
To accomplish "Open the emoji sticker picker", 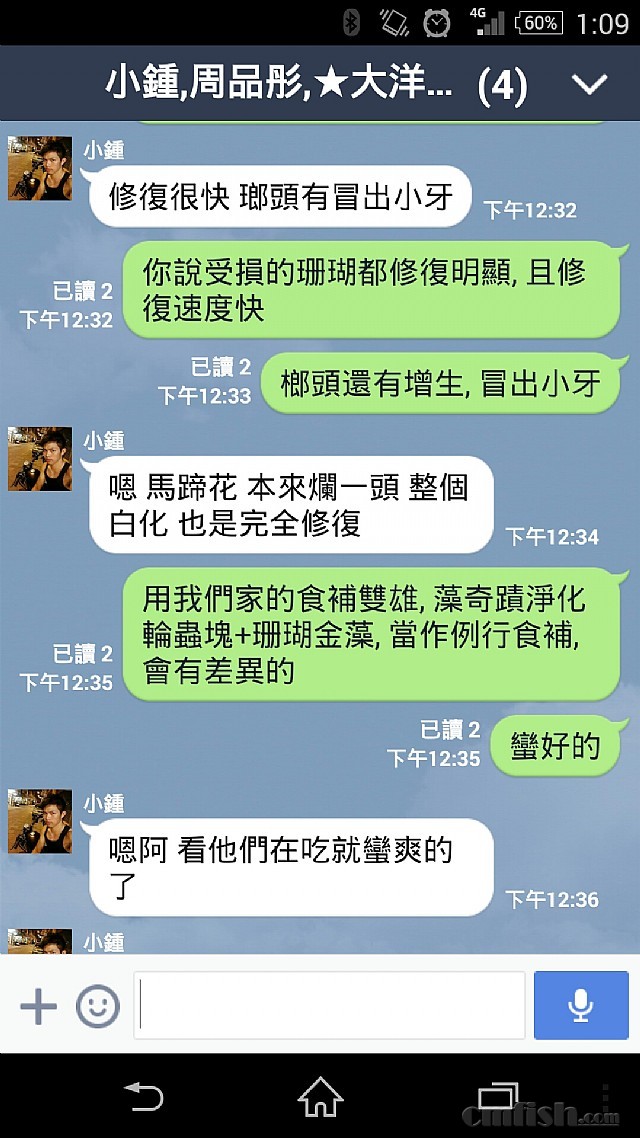I will click(x=98, y=1005).
